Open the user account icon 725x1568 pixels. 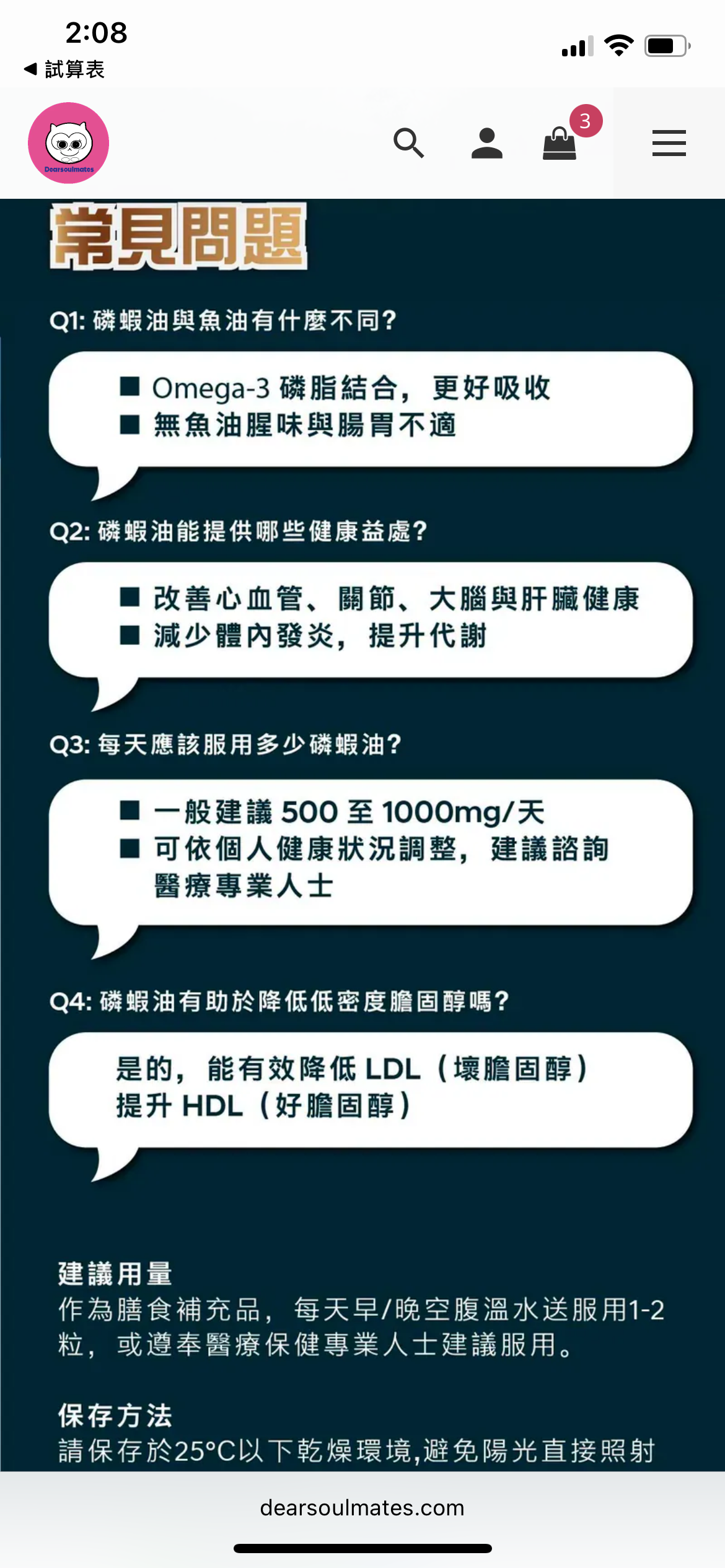pyautogui.click(x=486, y=143)
